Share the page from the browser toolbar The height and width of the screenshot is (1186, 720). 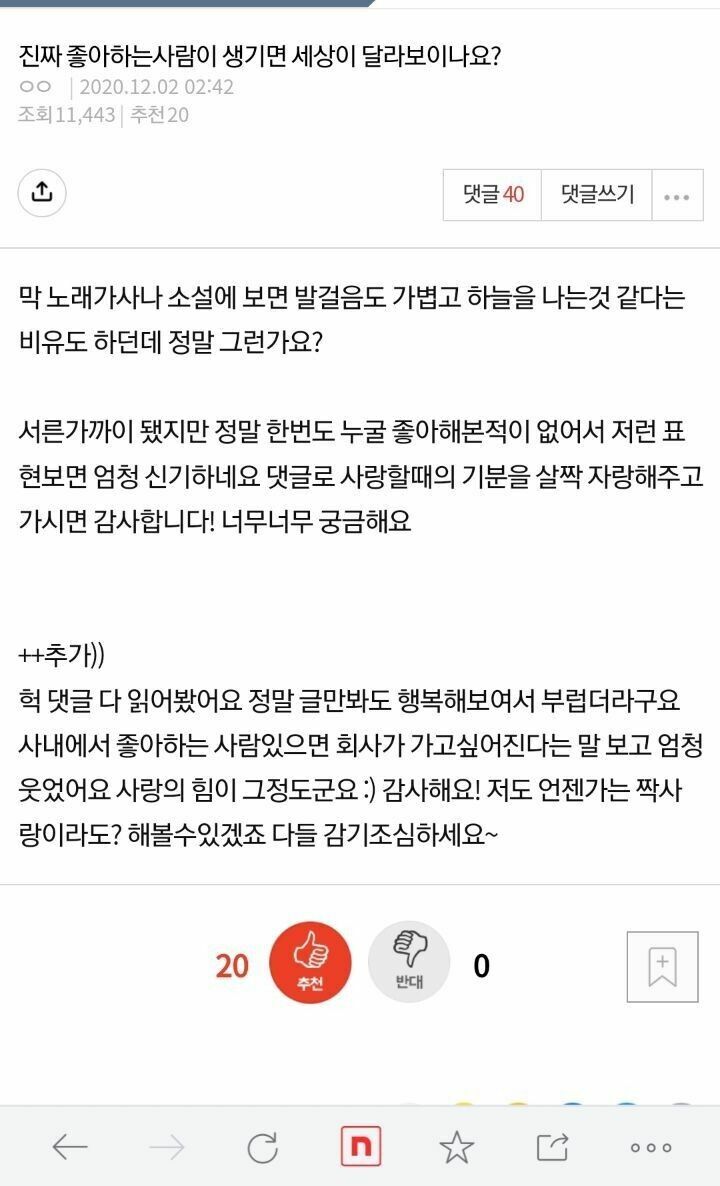(x=553, y=1147)
